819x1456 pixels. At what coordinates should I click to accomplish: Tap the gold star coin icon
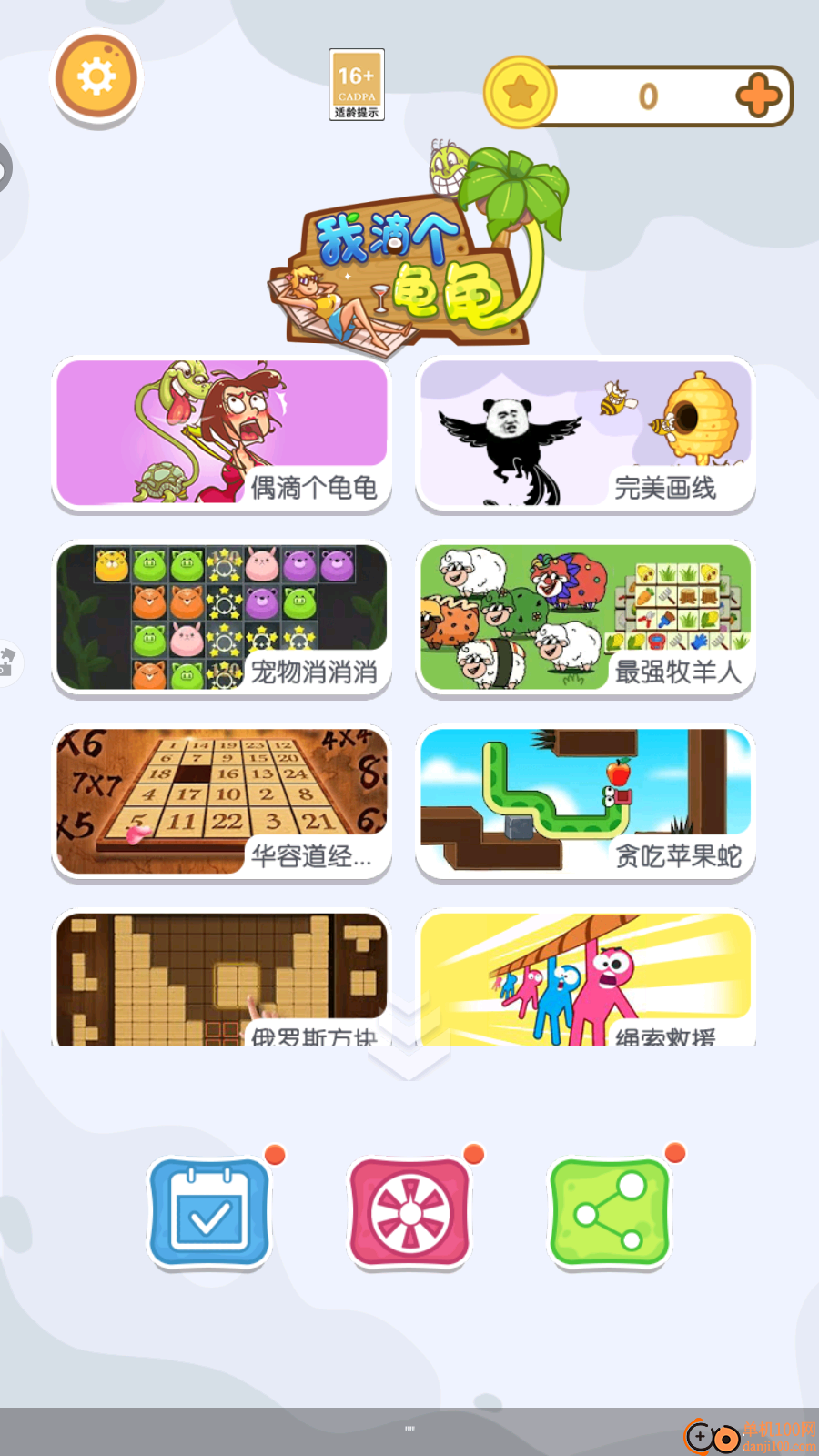click(520, 94)
